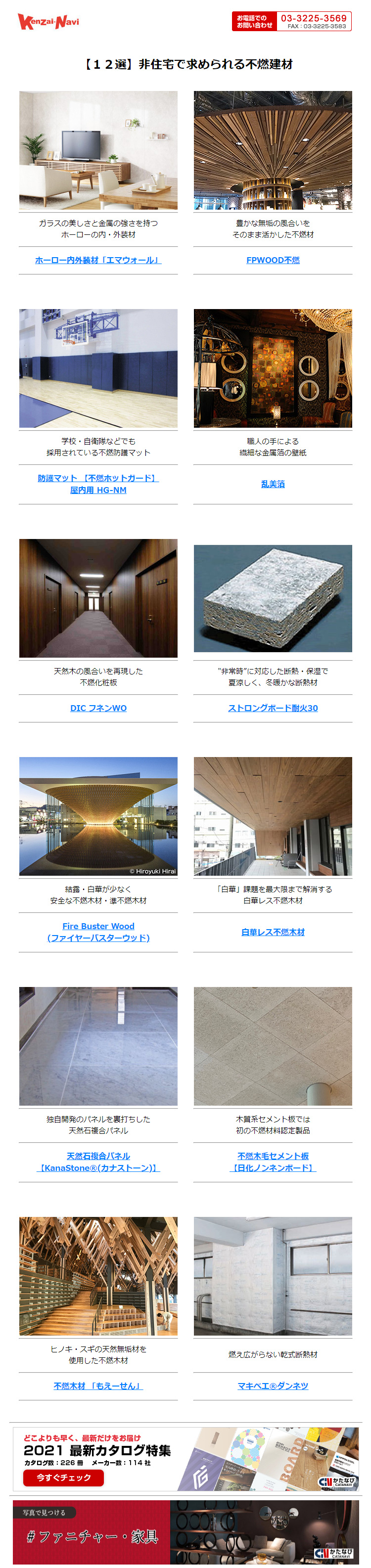The width and height of the screenshot is (371, 1568).
Task: Tap the 今すぐチェック catalog button
Action: (63, 1478)
